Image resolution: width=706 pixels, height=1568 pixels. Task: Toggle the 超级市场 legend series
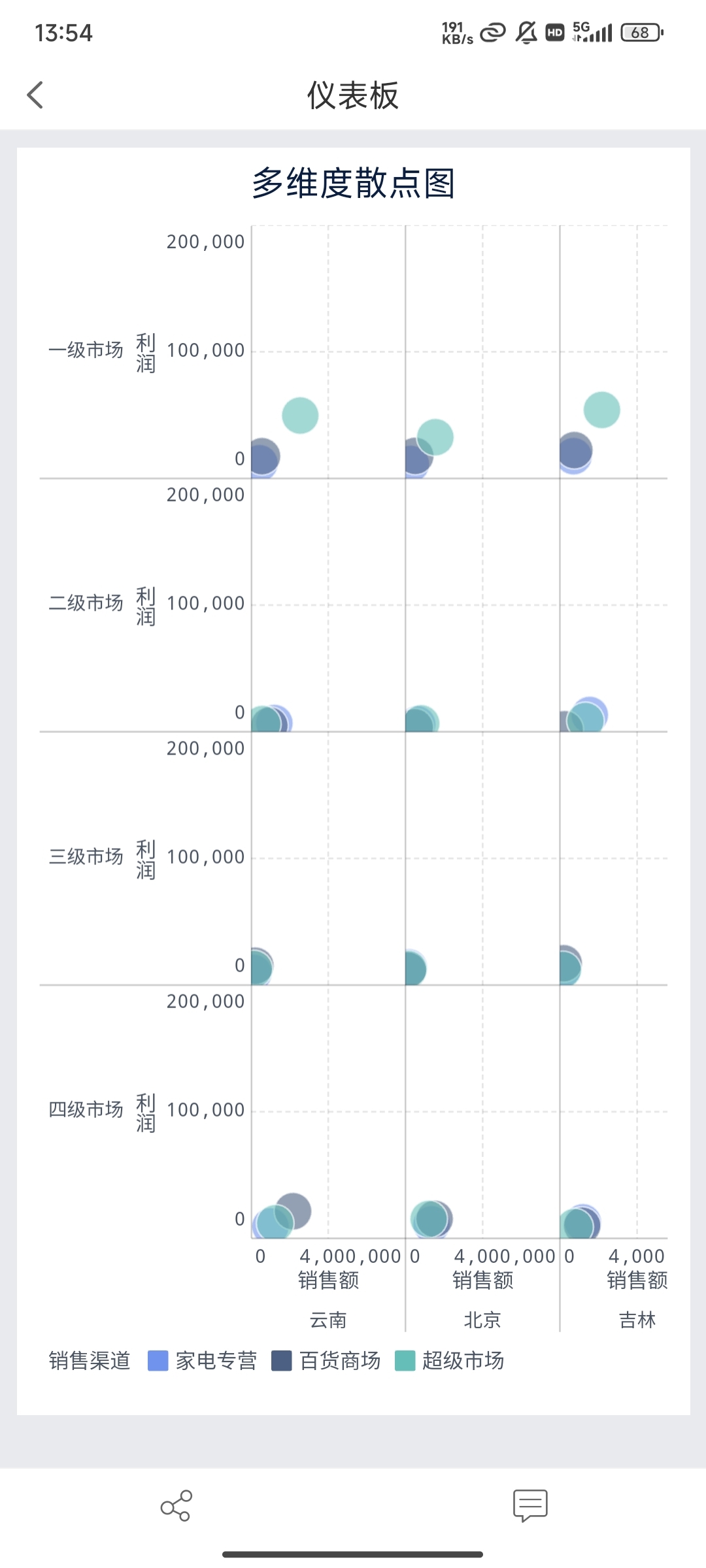[x=450, y=1361]
